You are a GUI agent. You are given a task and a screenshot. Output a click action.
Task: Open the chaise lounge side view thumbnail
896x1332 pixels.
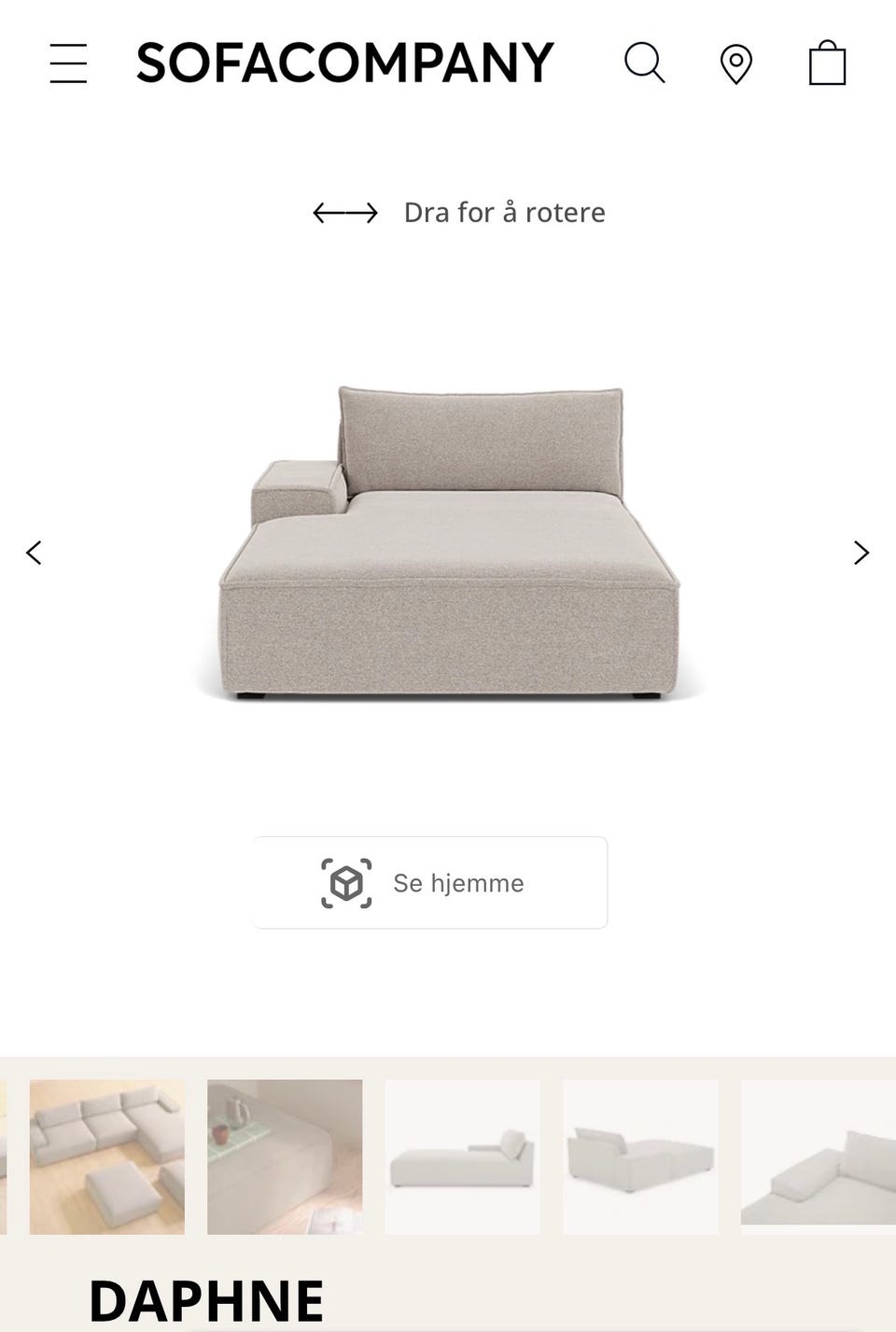pos(463,1157)
